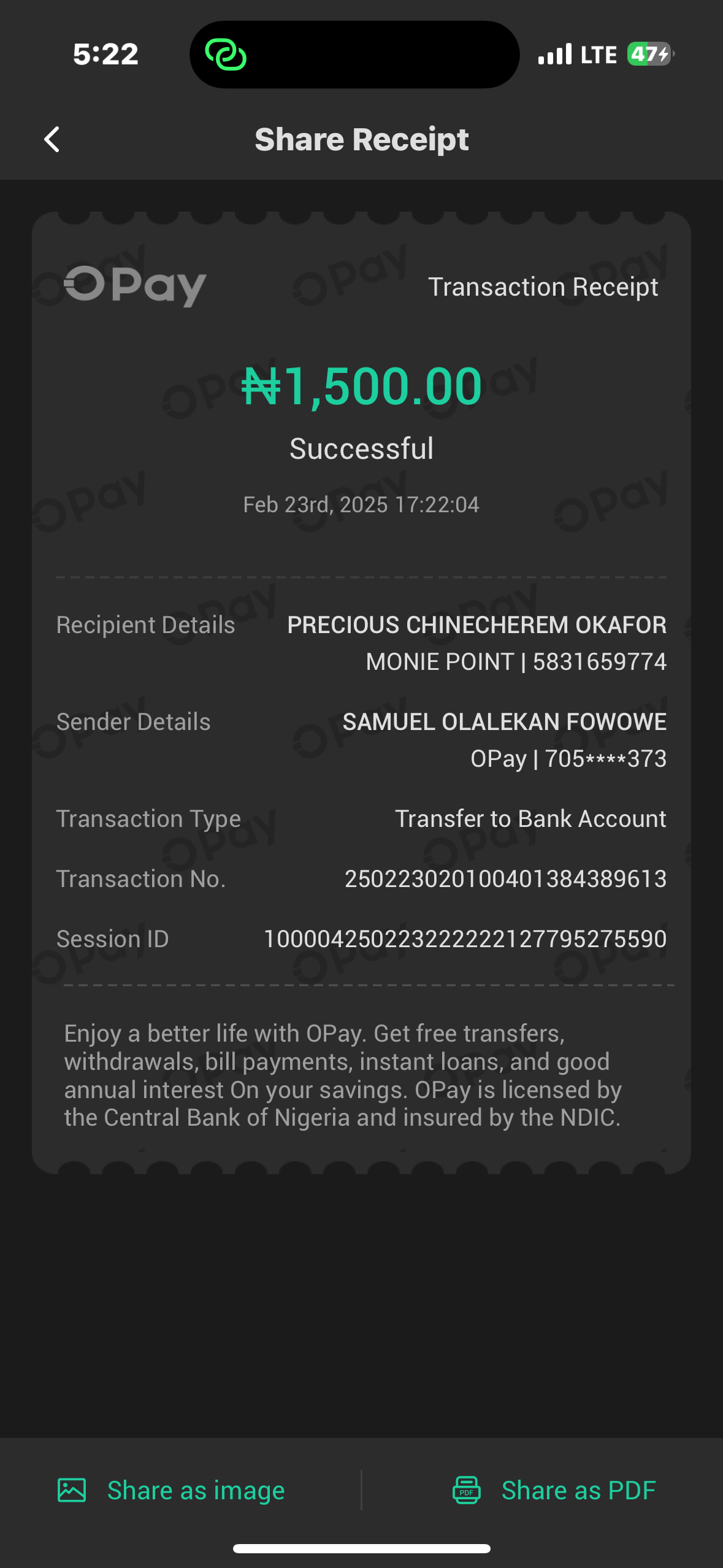
Task: Go back from Share Receipt
Action: pyautogui.click(x=52, y=139)
